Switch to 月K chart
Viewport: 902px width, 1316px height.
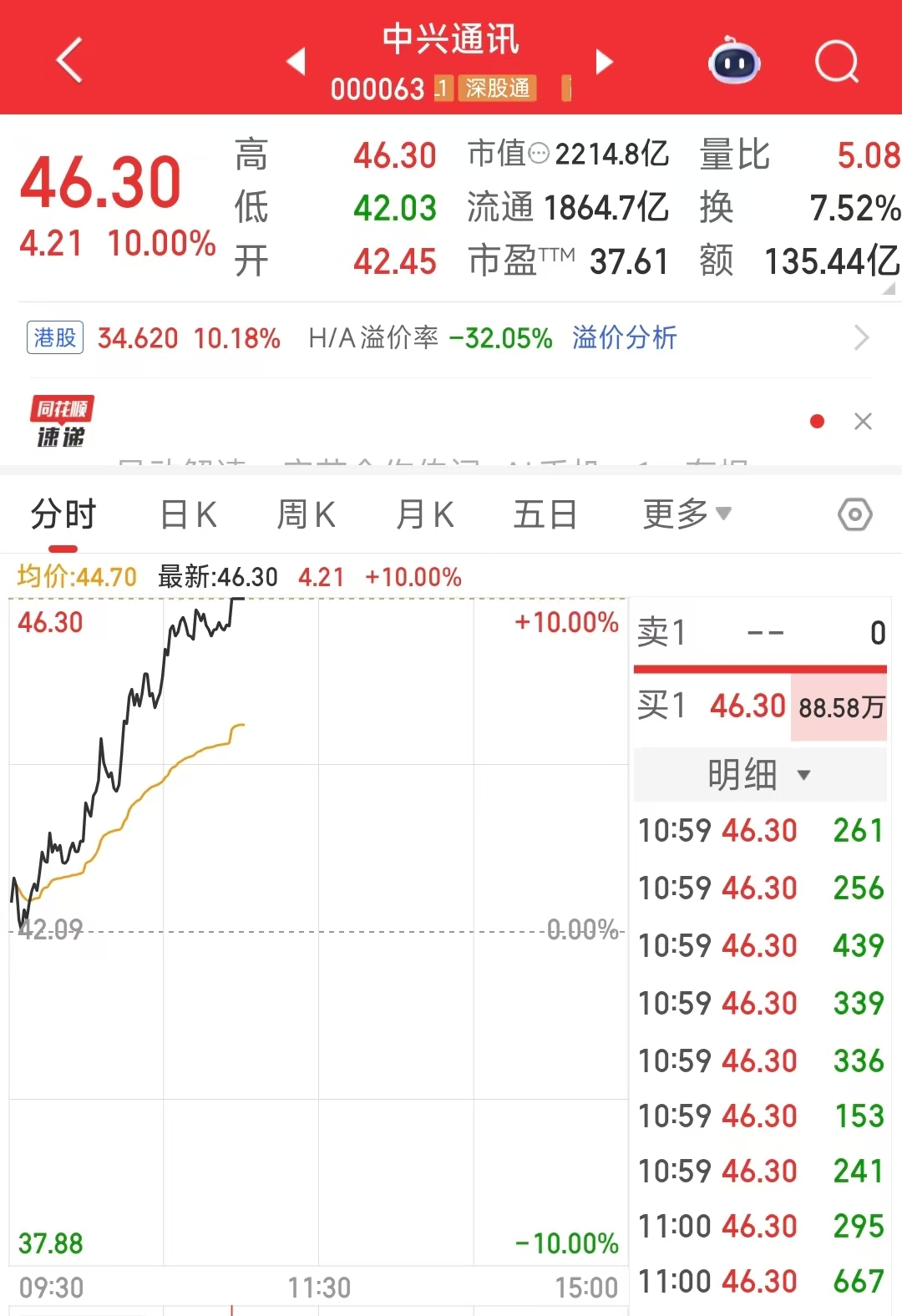tap(425, 514)
